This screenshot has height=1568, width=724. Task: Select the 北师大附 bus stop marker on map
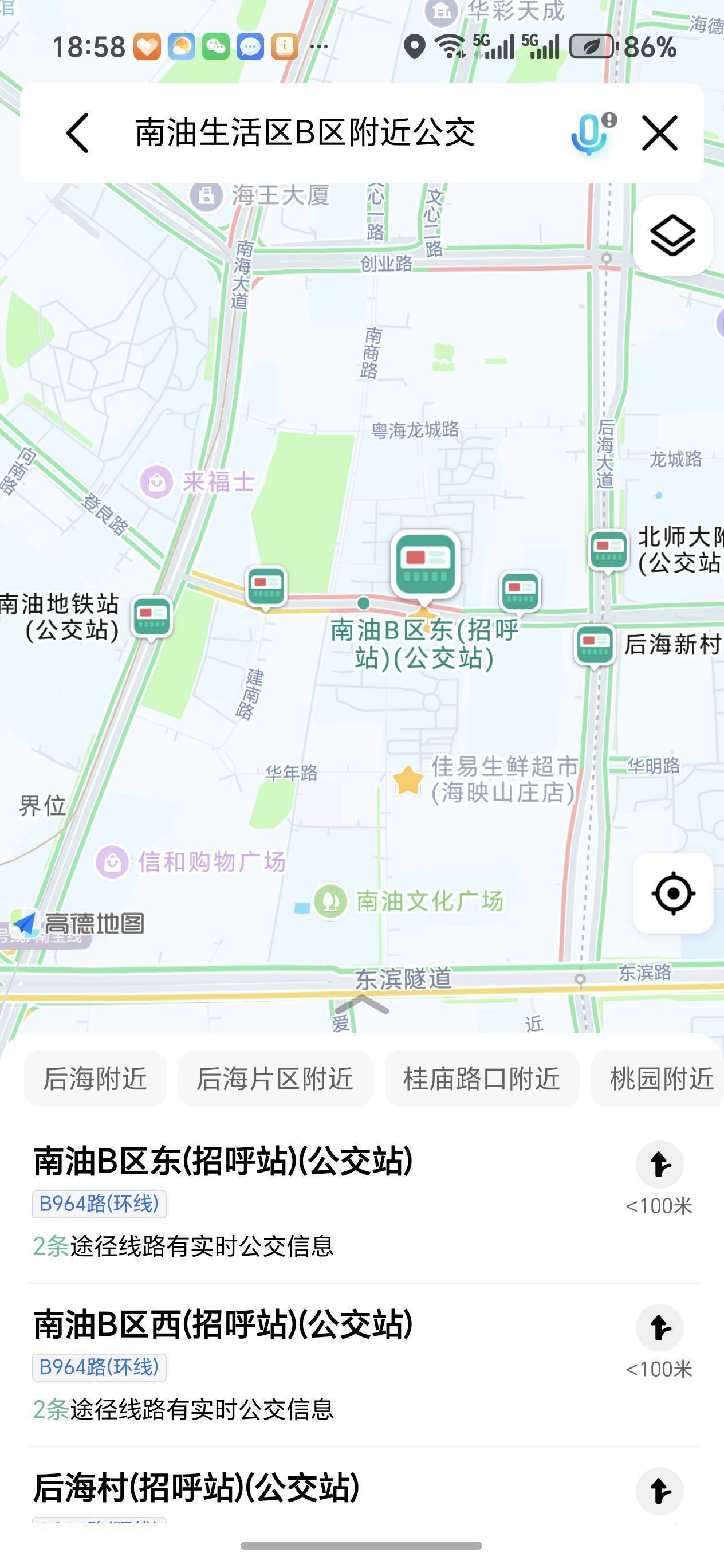[x=608, y=549]
